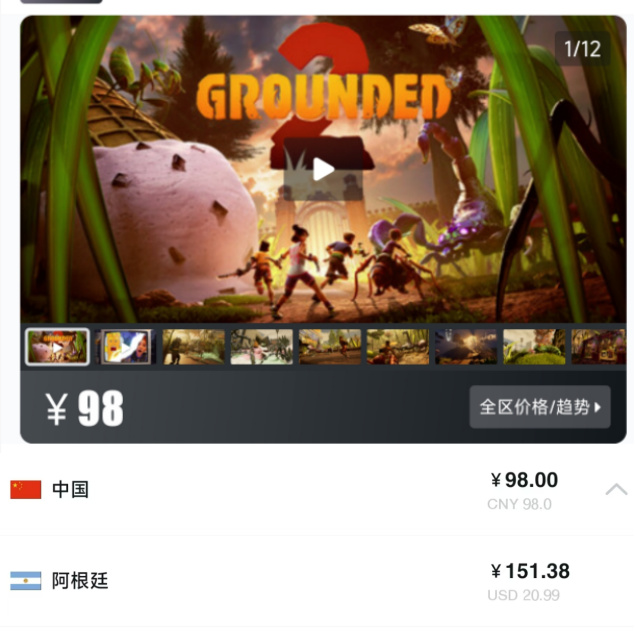The width and height of the screenshot is (635, 636).
Task: View the seventh screenshot thumbnail in the strip
Action: point(466,347)
